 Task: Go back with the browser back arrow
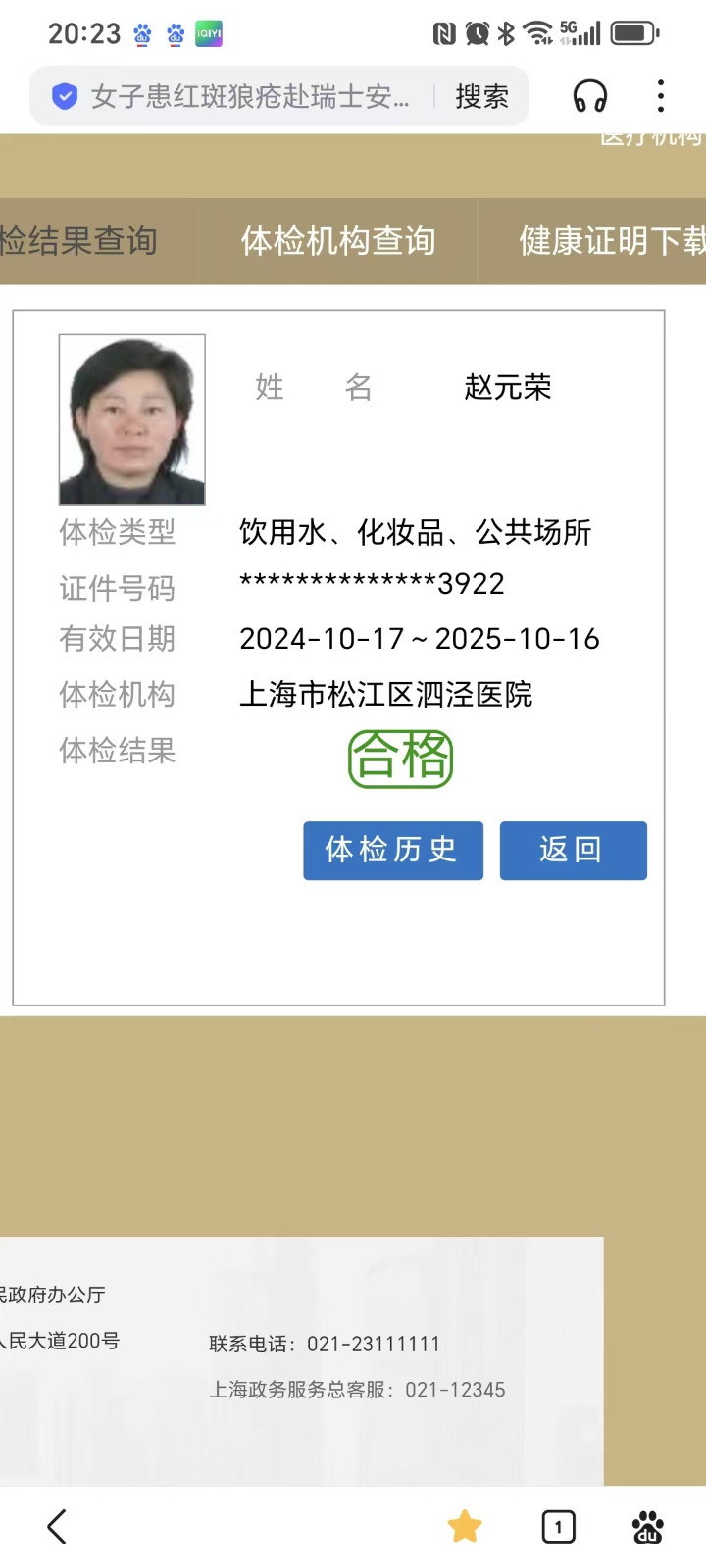coord(57,1526)
